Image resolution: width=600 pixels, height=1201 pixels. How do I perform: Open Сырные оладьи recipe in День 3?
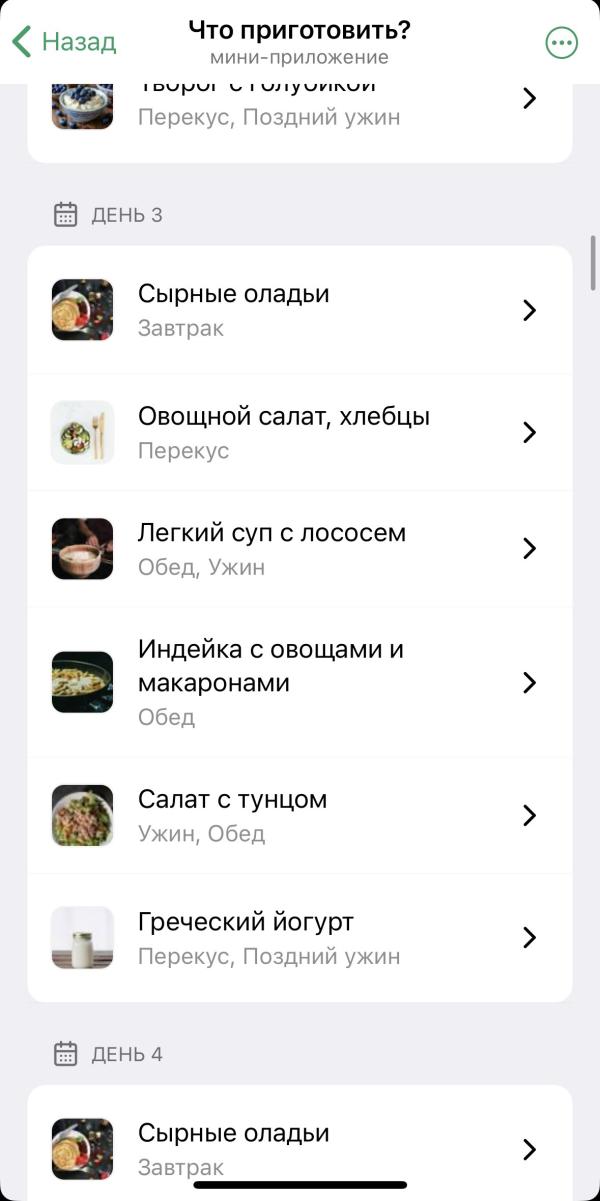tap(300, 310)
